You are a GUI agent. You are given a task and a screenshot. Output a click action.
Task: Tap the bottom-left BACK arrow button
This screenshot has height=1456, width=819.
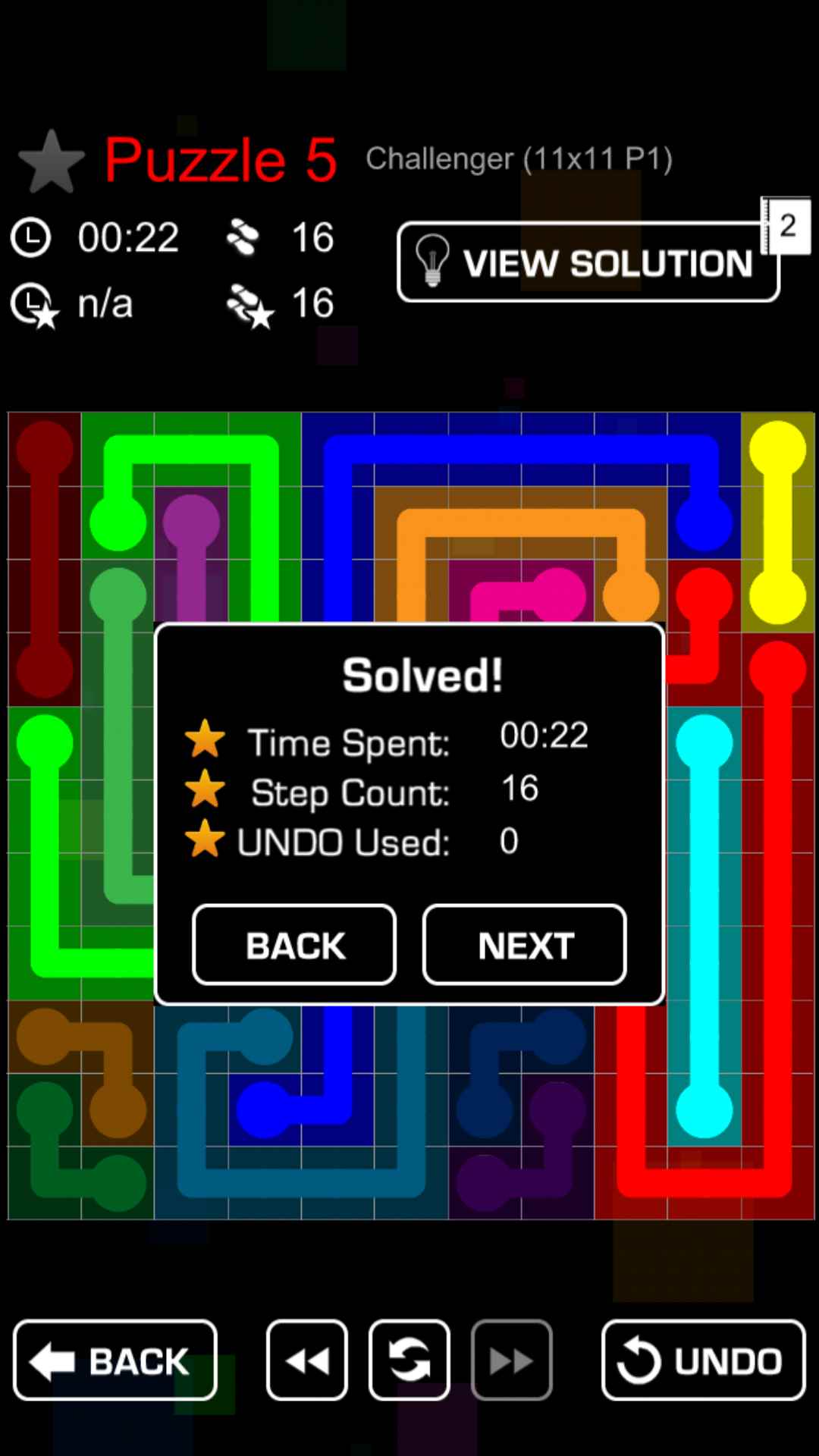(x=115, y=1360)
